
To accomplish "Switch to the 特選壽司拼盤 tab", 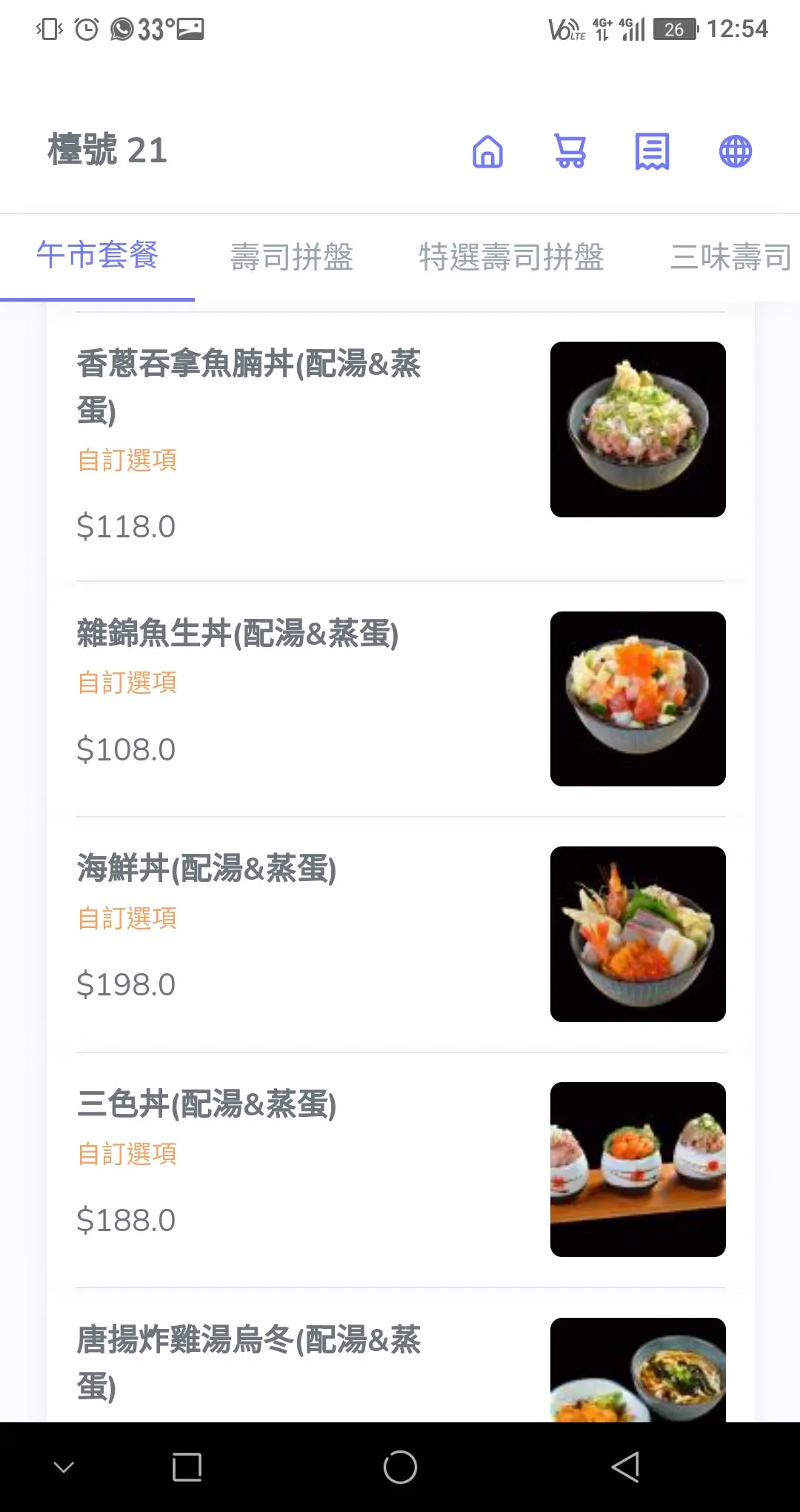I will point(511,257).
